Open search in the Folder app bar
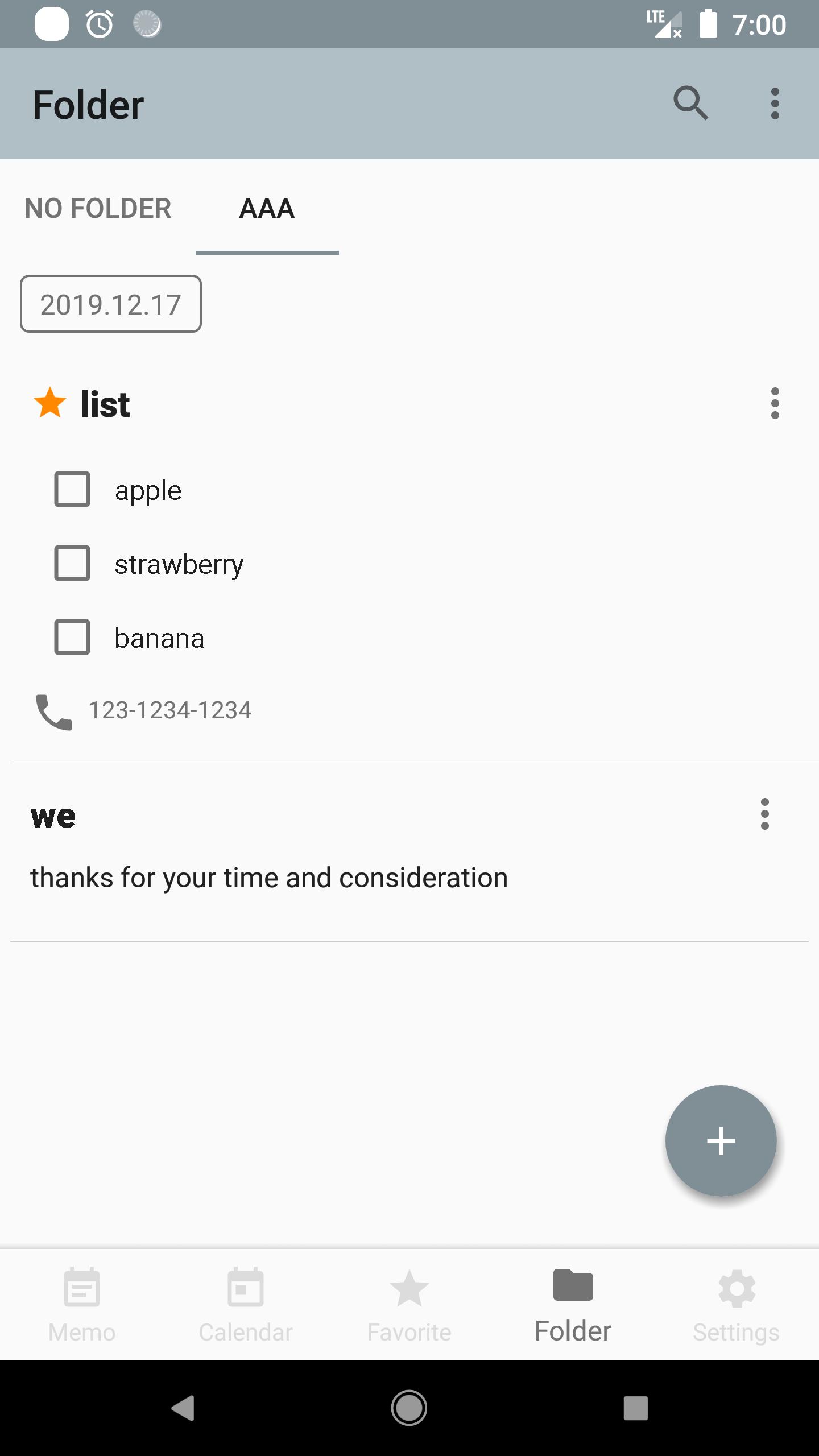This screenshot has height=1456, width=819. (x=691, y=104)
